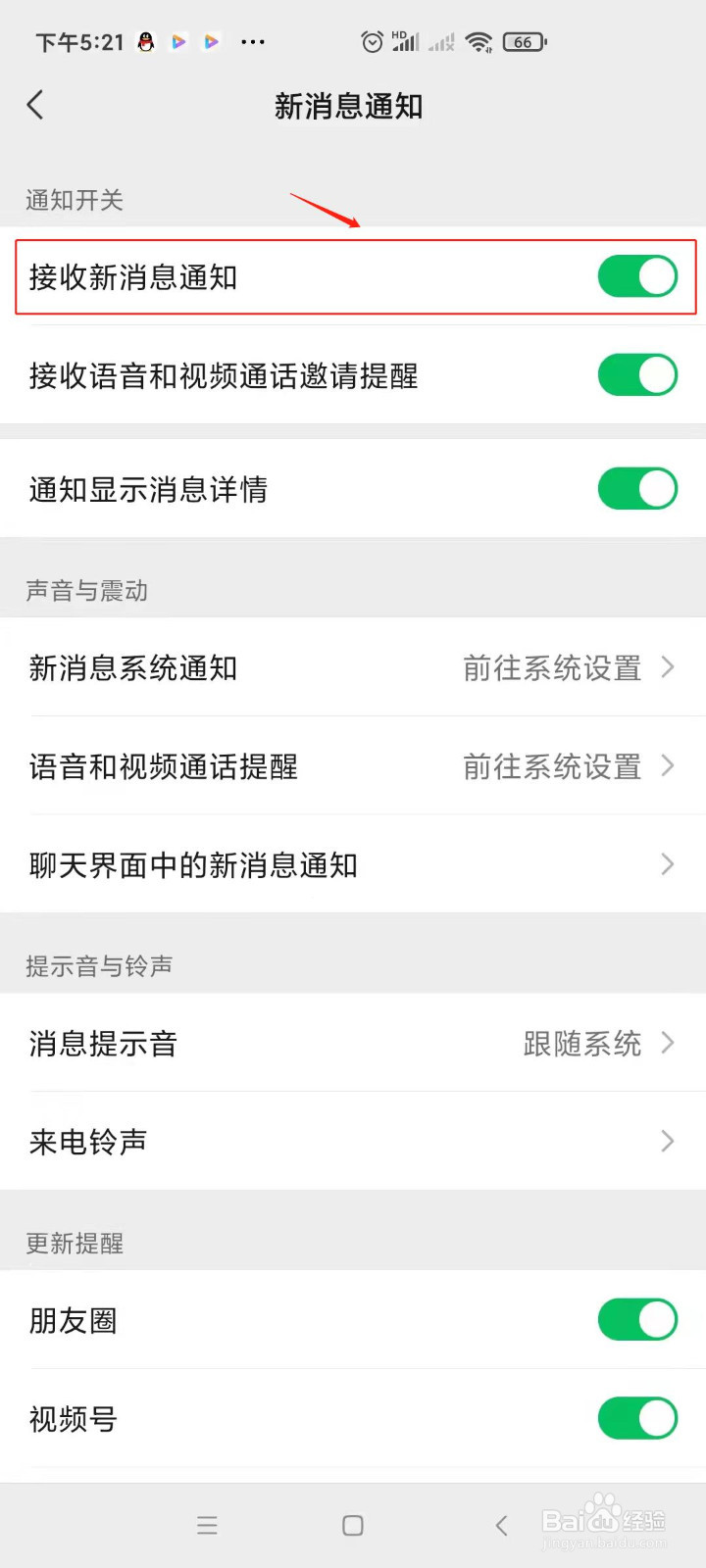
Task: Tap the Google Play icon in status bar
Action: coord(178,41)
